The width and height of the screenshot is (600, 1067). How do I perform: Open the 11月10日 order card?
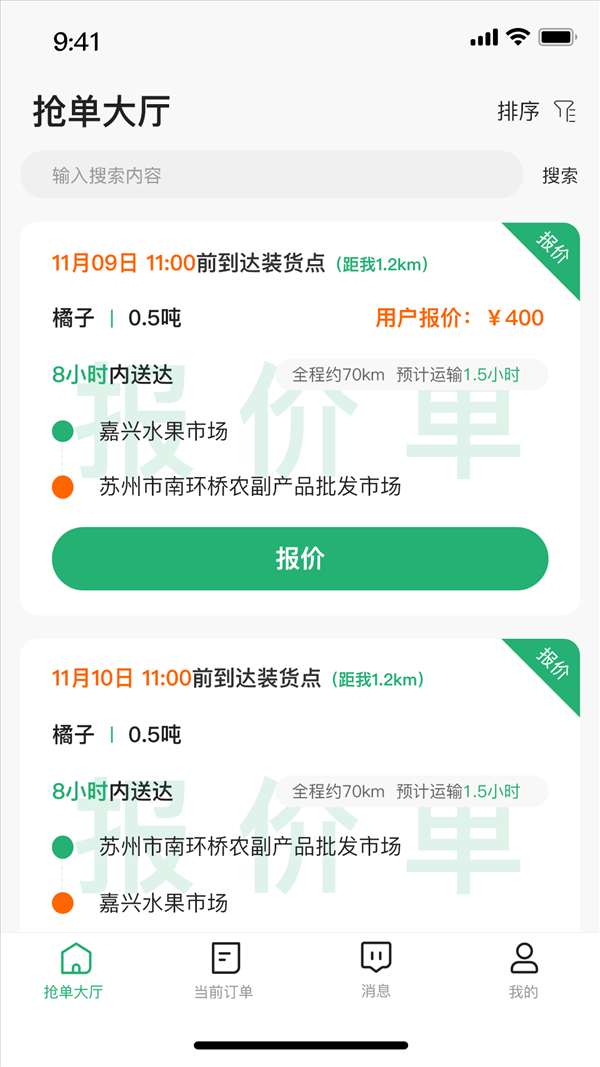tap(300, 785)
